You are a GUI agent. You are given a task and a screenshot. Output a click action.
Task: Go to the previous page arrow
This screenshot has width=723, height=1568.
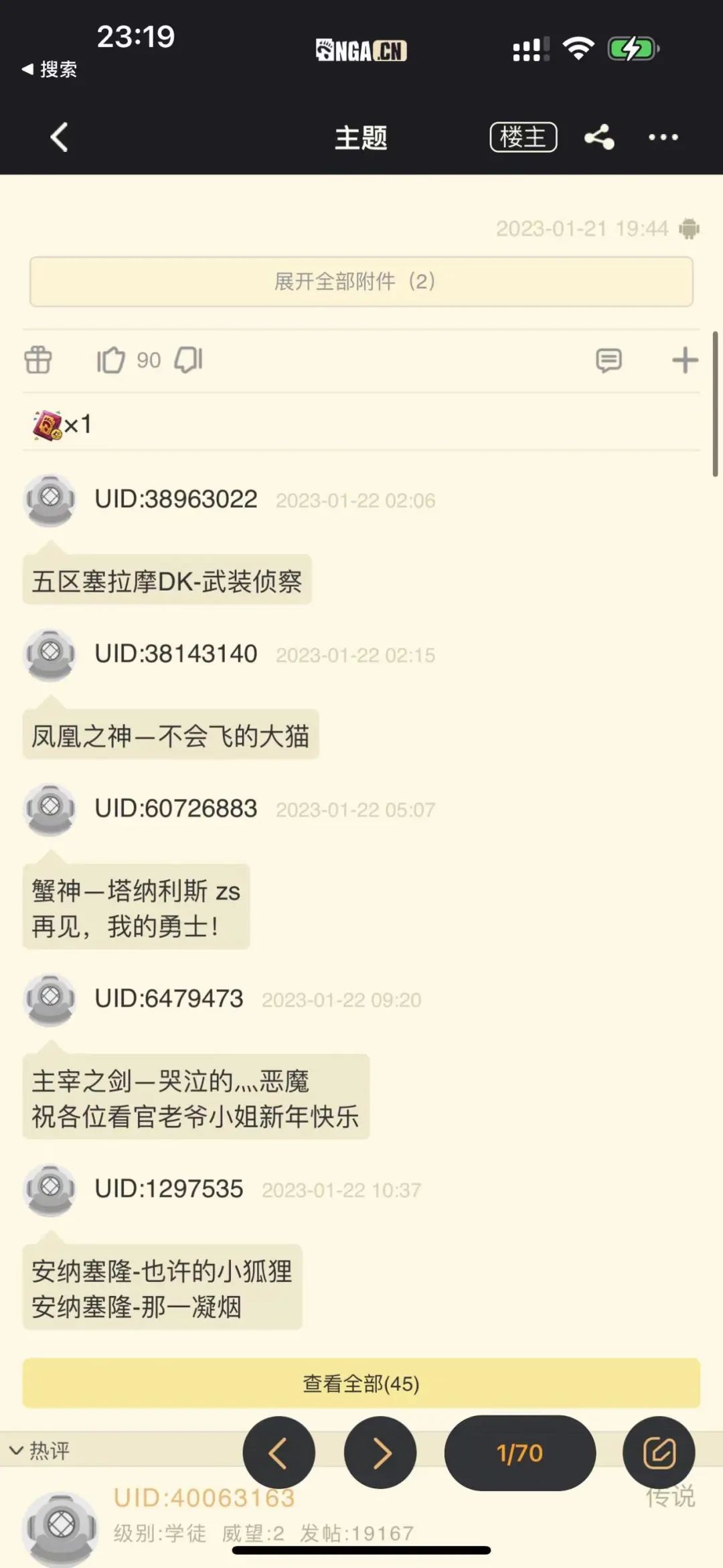[x=278, y=1453]
